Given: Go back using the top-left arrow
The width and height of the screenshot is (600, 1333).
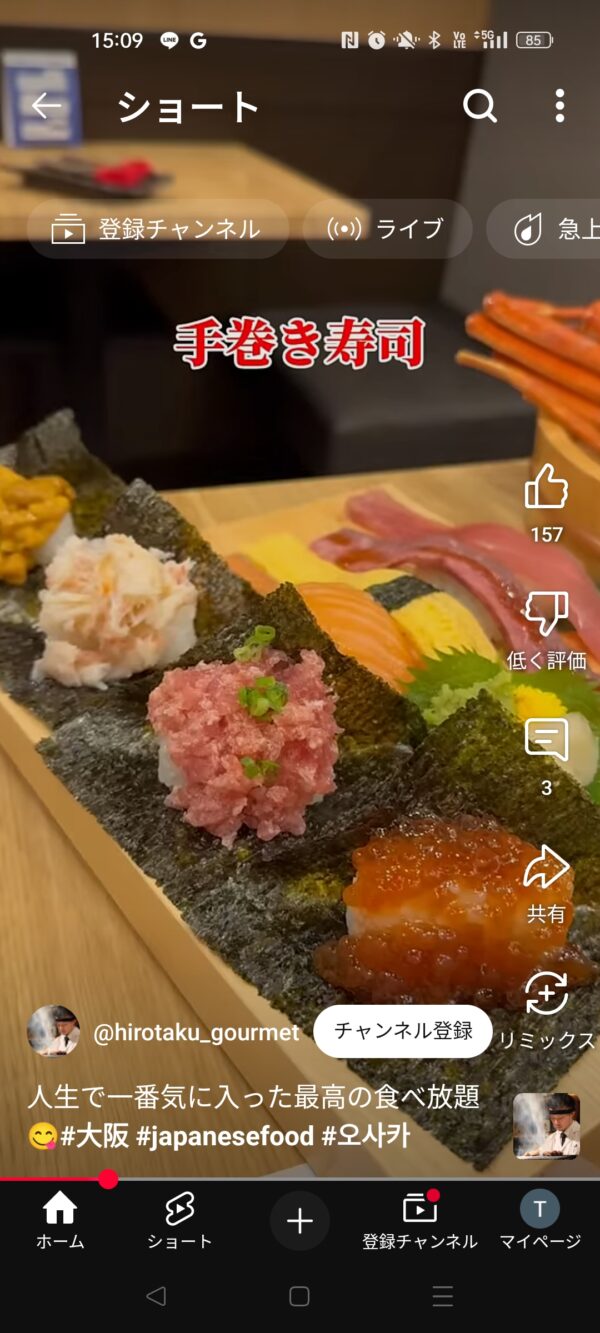Looking at the screenshot, I should pyautogui.click(x=46, y=106).
